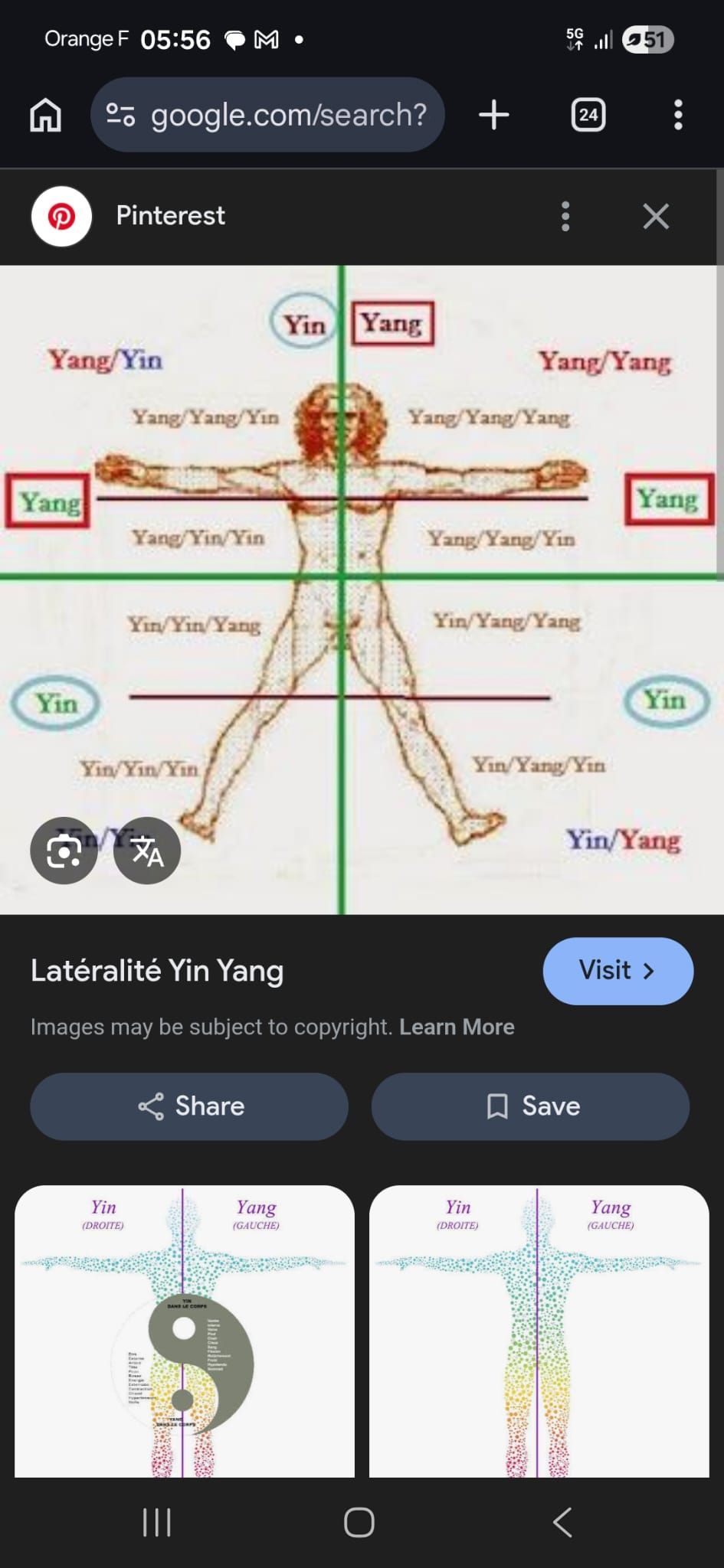724x1568 pixels.
Task: Go to the Chrome home page
Action: (46, 116)
